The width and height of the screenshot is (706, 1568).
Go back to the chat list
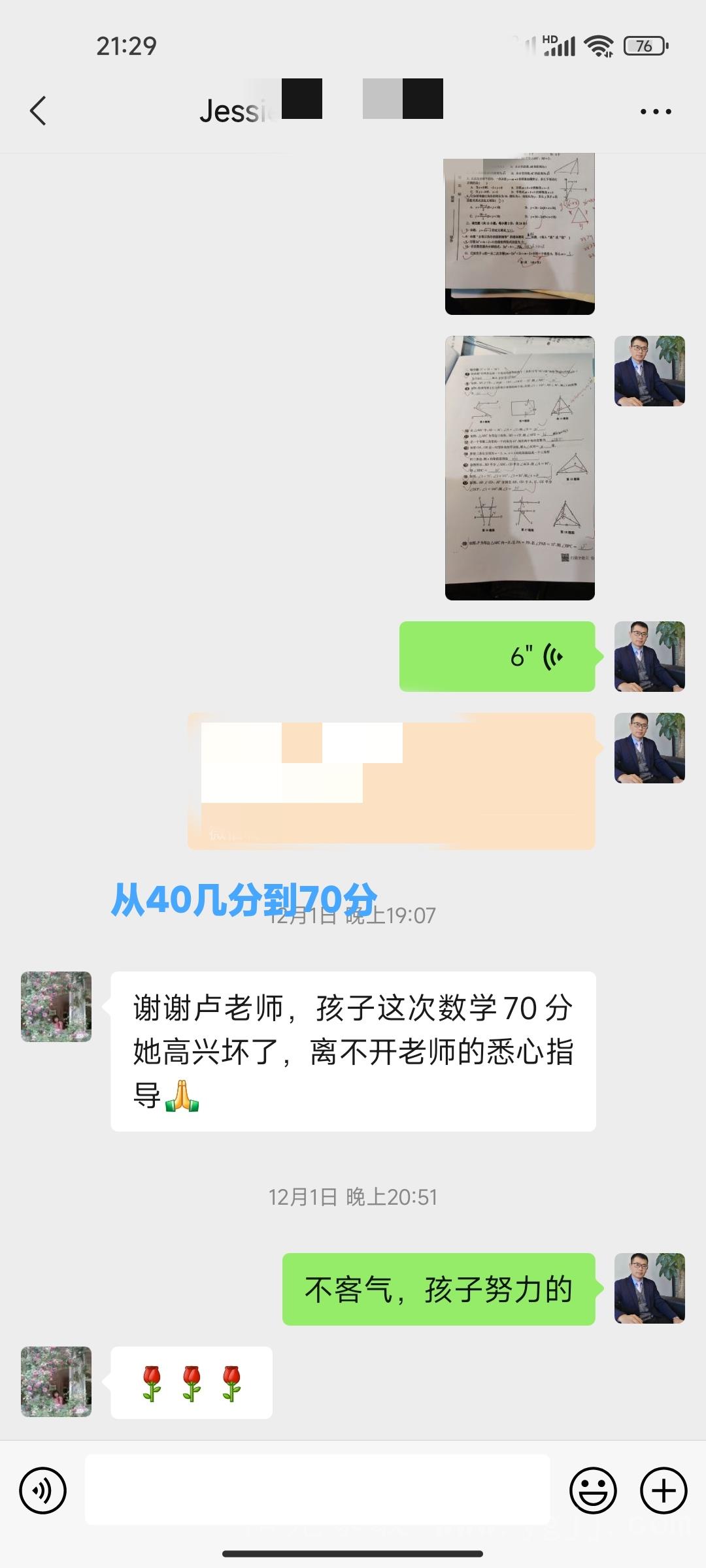[x=38, y=110]
